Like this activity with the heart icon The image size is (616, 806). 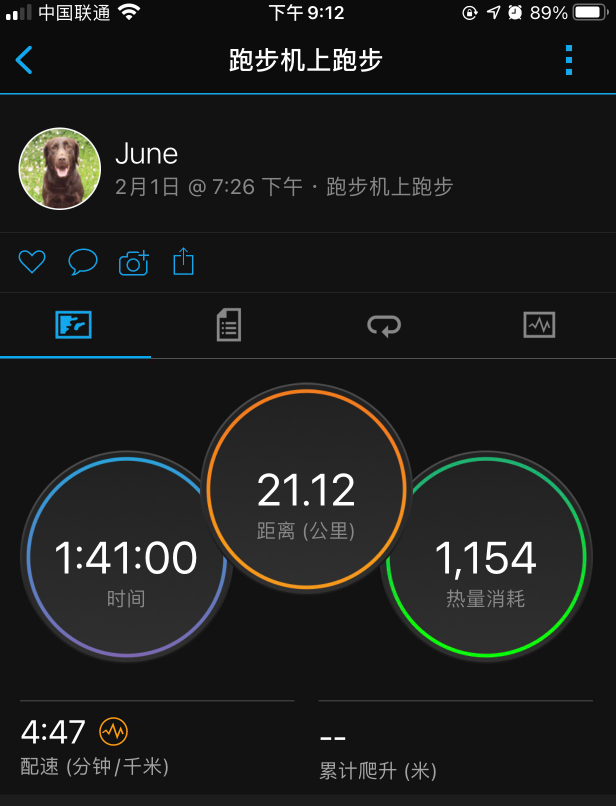click(x=33, y=262)
